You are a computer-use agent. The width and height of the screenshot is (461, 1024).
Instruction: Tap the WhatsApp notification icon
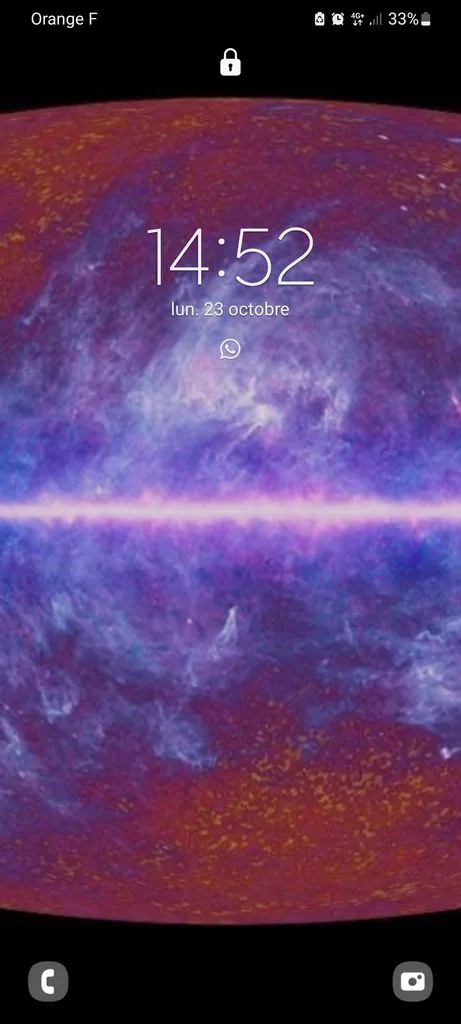230,349
